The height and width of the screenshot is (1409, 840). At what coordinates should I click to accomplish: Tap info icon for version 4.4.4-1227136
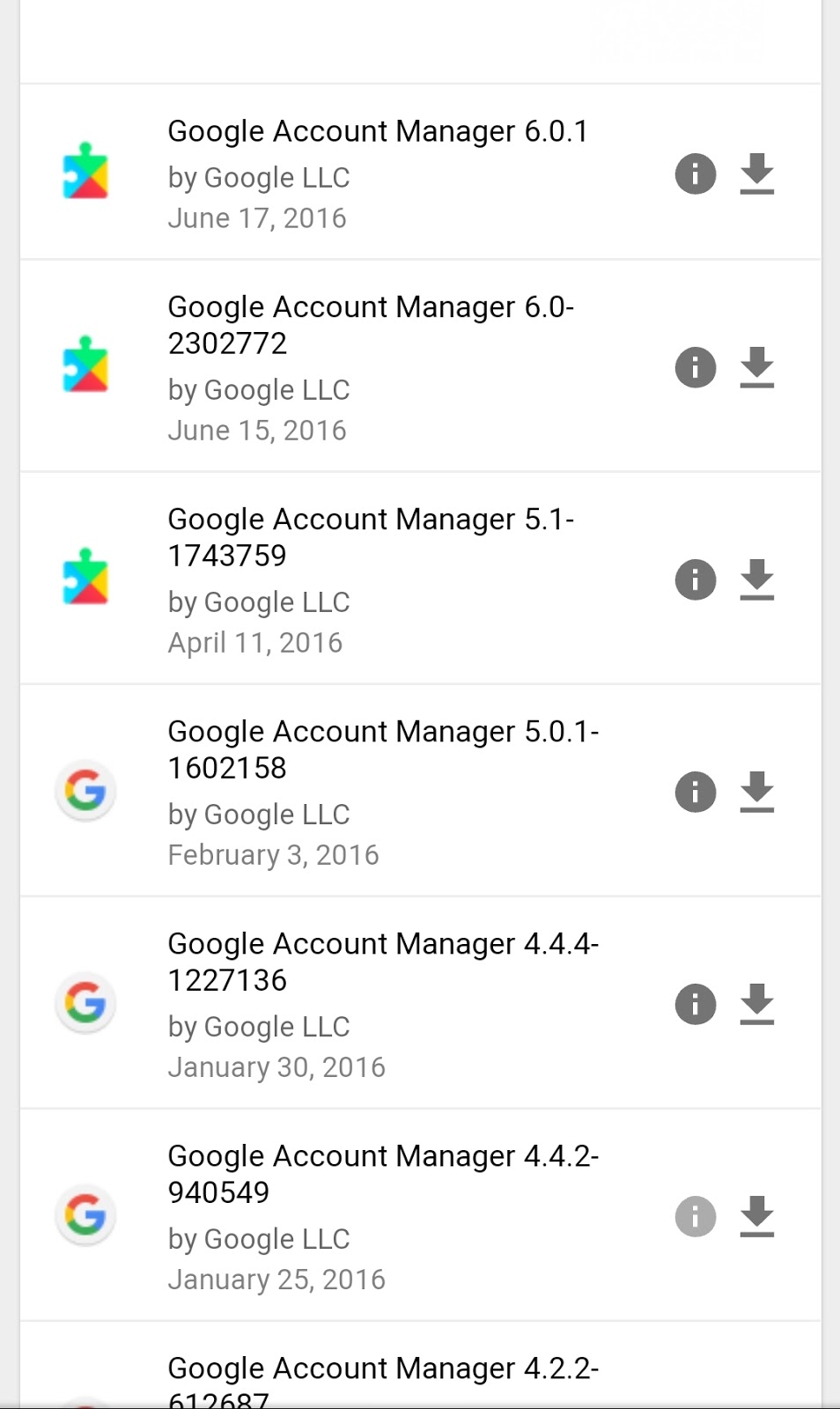(x=696, y=1004)
